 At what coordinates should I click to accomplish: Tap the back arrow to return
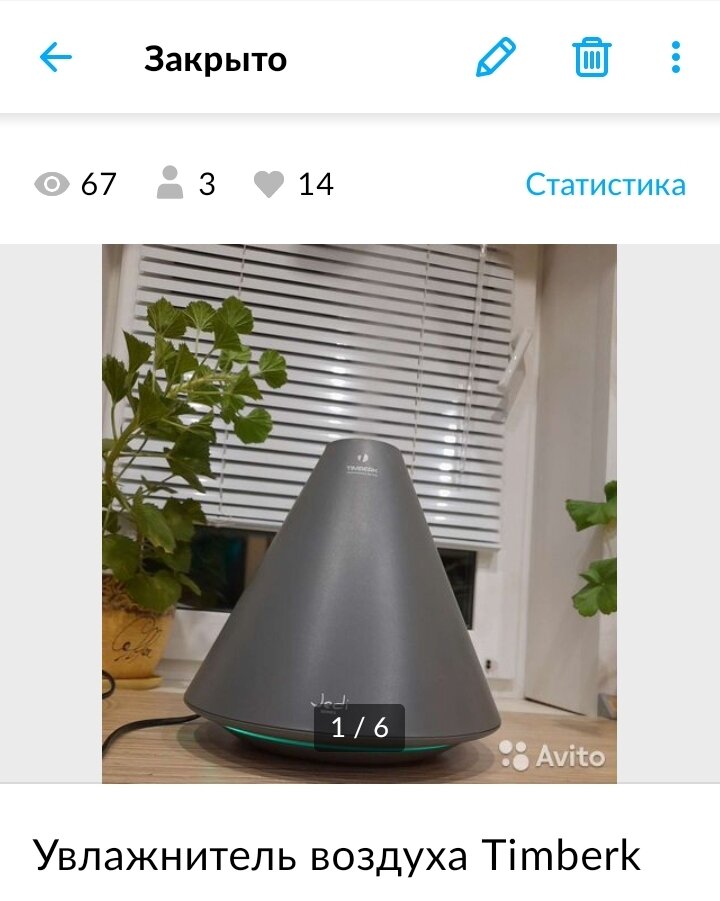click(53, 57)
